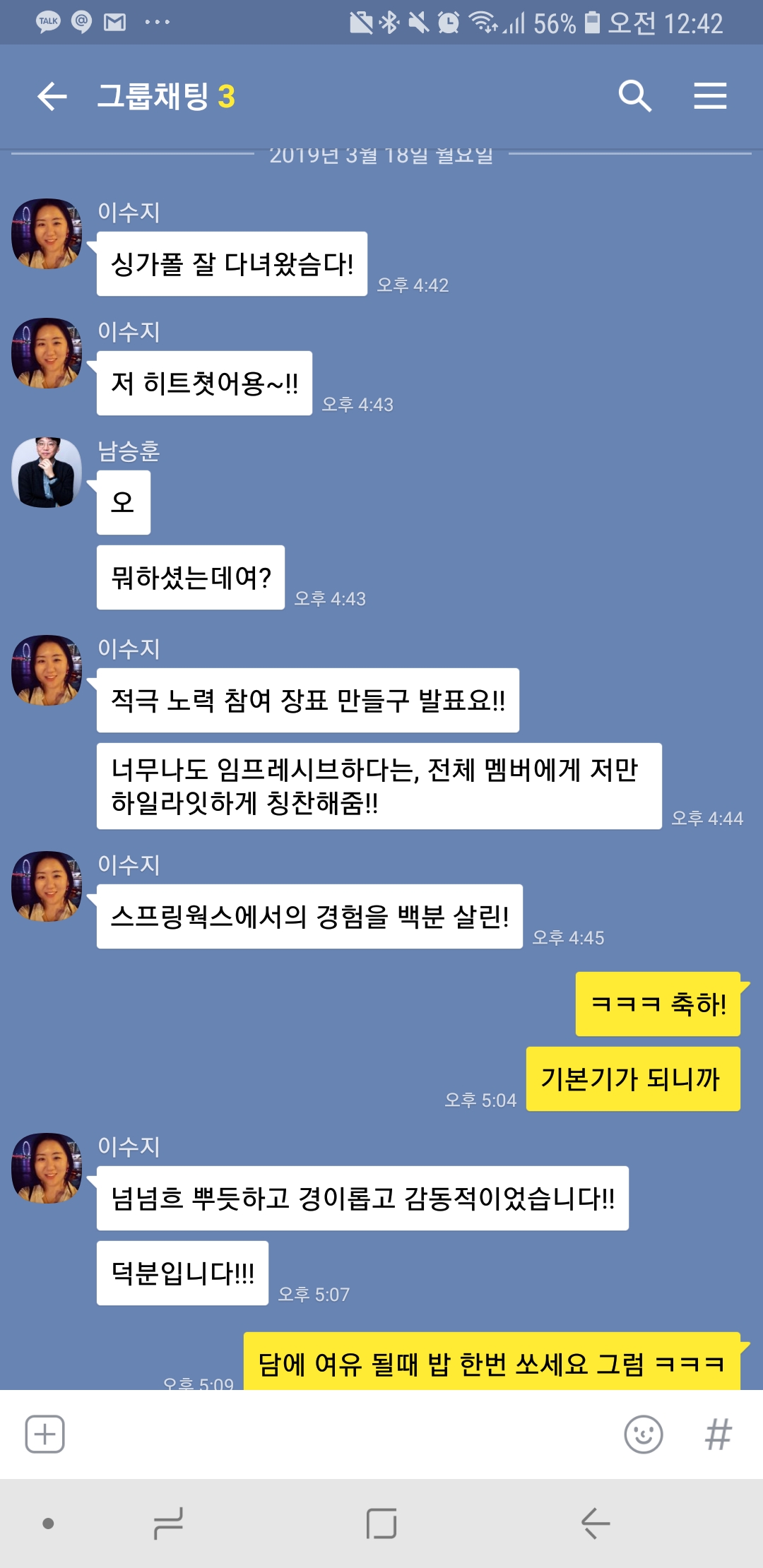Viewport: 763px width, 1568px height.
Task: Open the plus attachment menu
Action: (45, 1435)
